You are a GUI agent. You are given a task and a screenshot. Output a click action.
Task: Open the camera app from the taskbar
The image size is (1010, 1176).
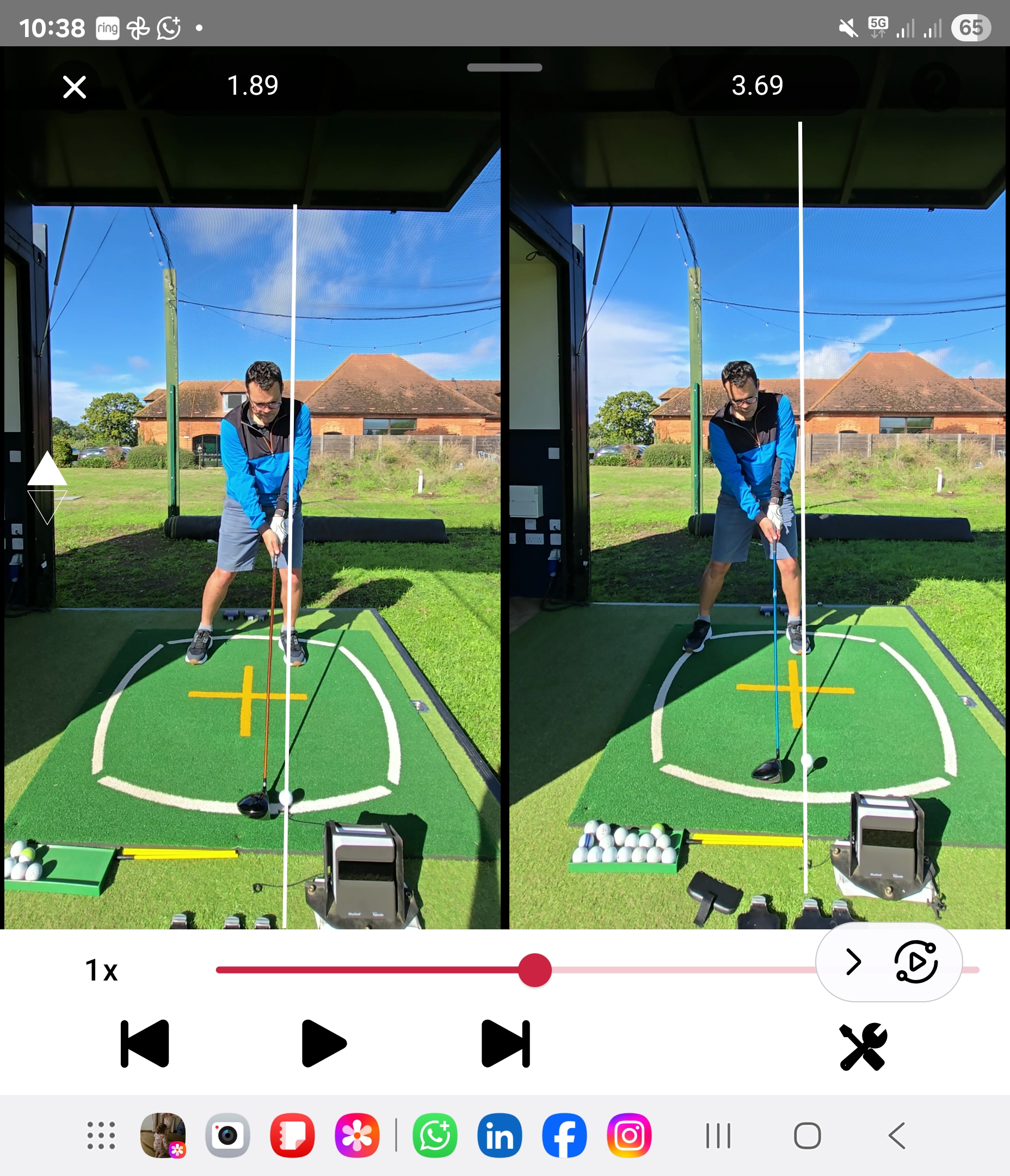click(227, 1136)
